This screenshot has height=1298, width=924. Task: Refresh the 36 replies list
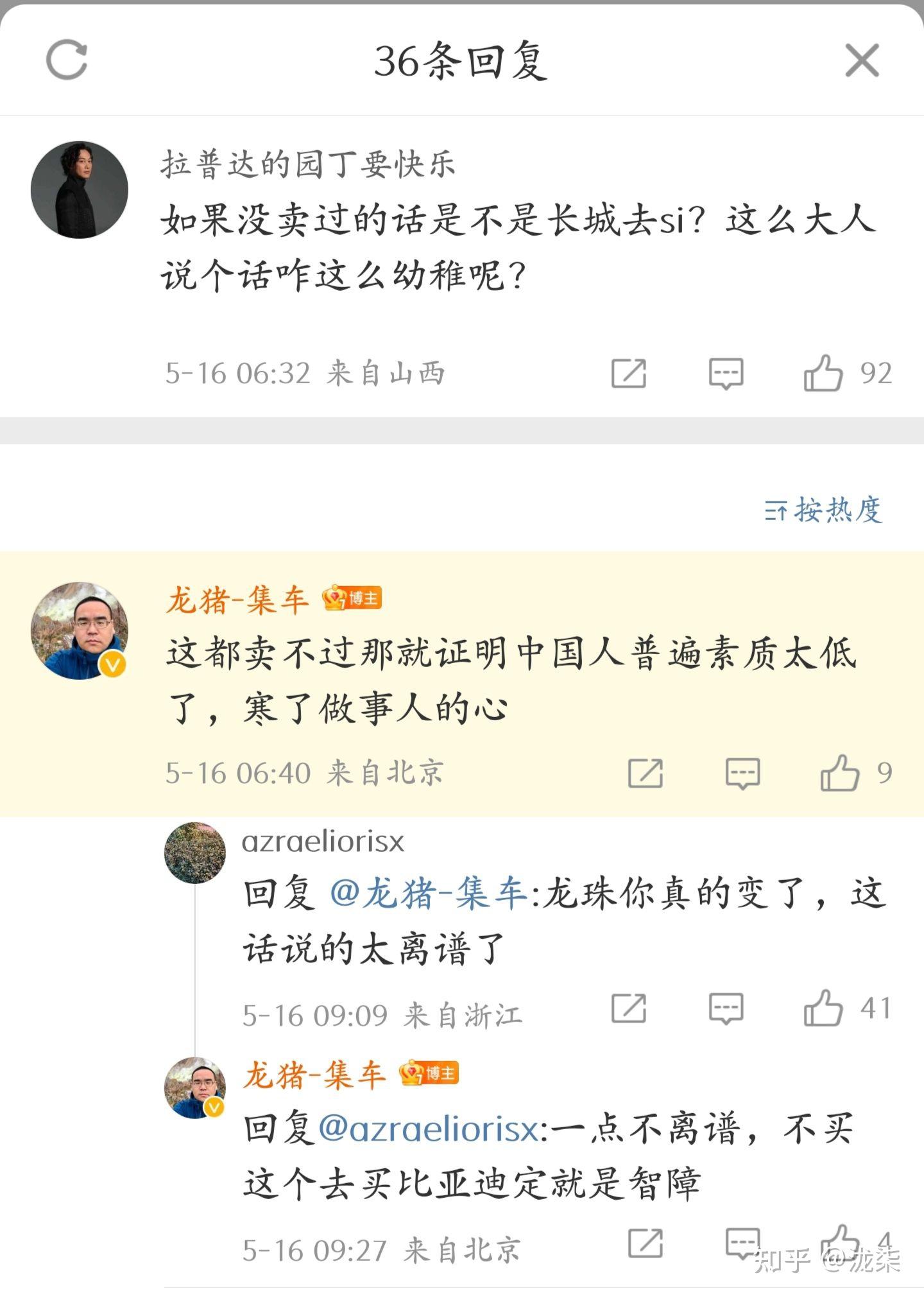[67, 60]
